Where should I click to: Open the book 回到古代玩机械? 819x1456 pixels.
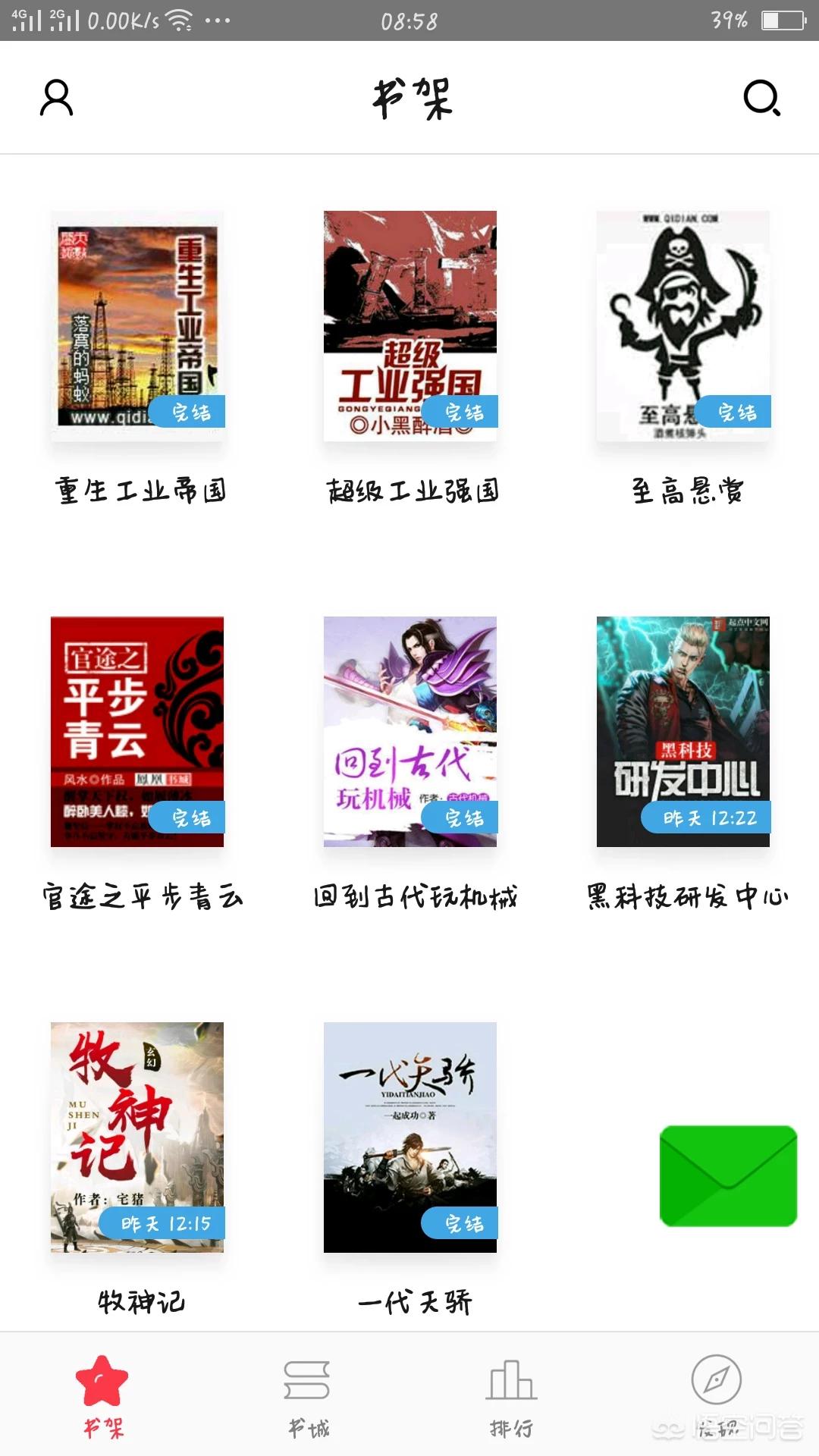coord(410,732)
